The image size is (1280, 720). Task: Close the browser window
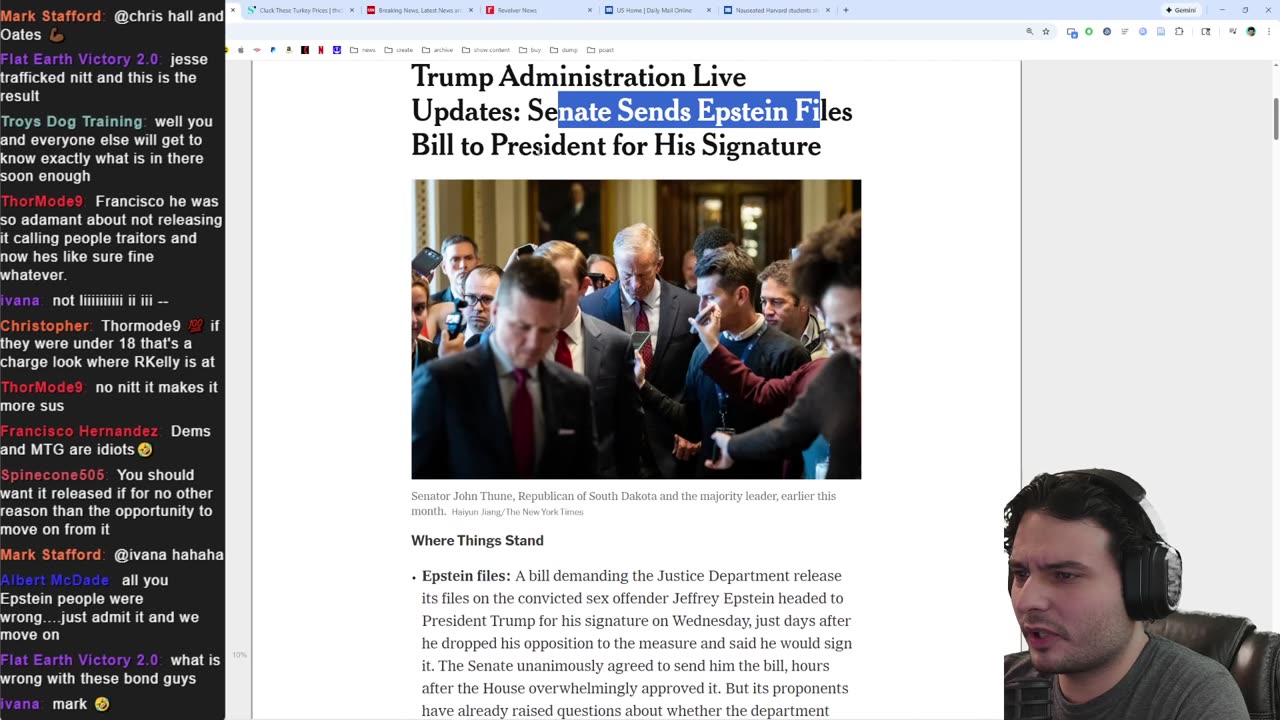(1267, 10)
